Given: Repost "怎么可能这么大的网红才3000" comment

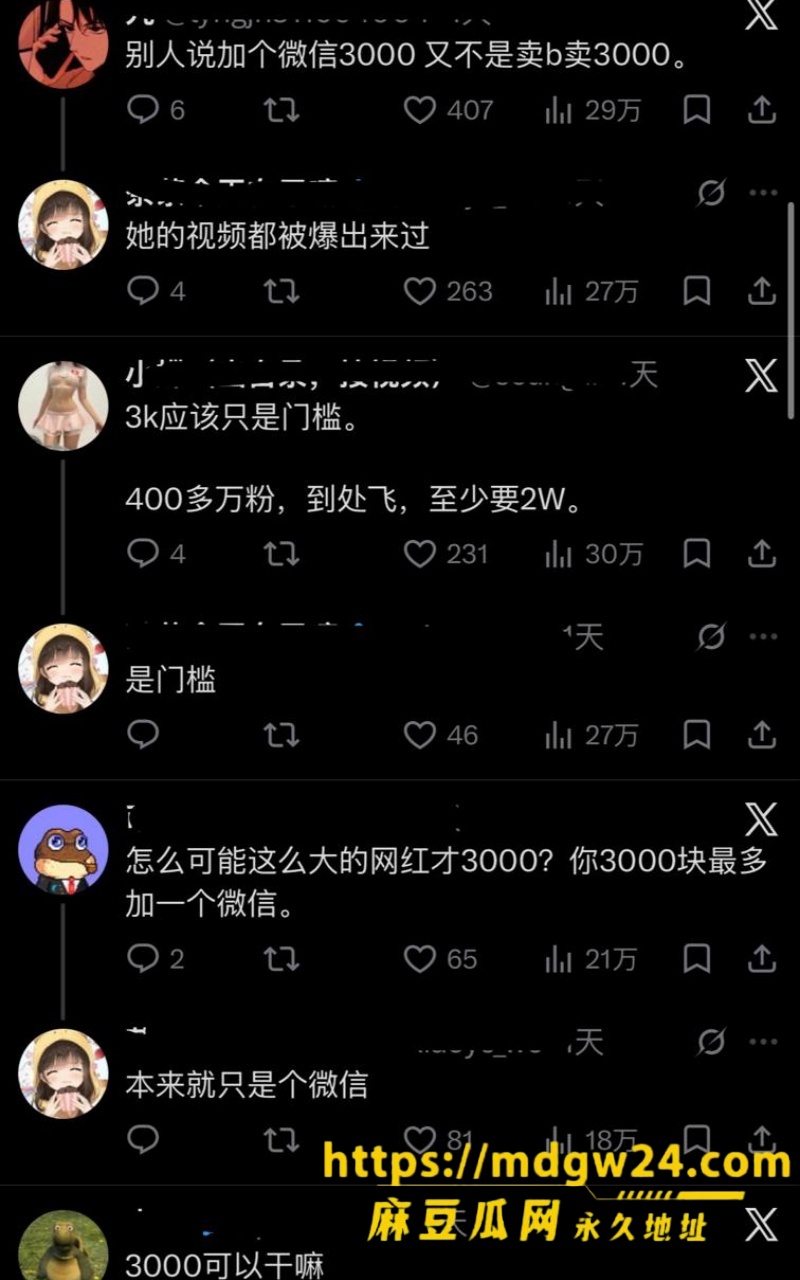Looking at the screenshot, I should coord(281,959).
